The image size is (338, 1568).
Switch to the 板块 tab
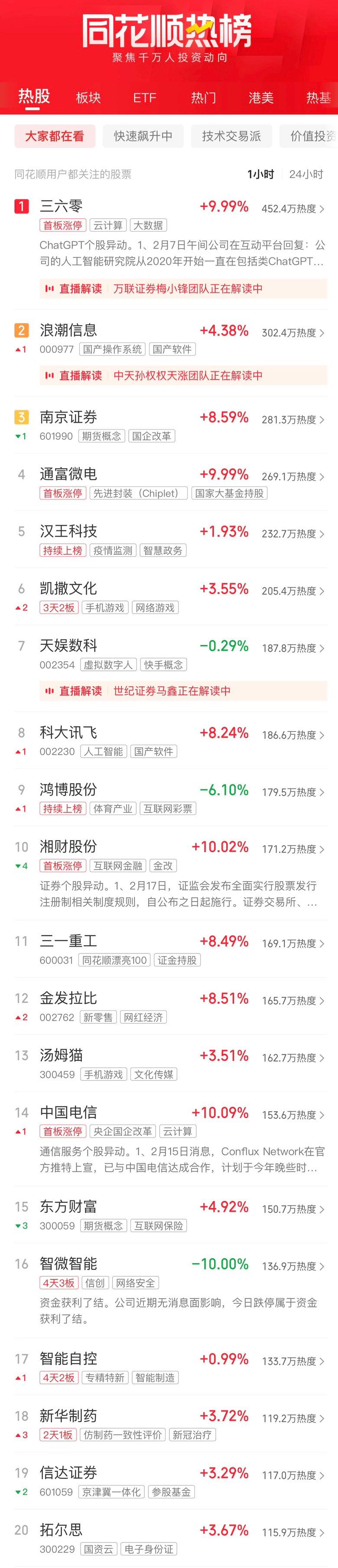(x=88, y=98)
